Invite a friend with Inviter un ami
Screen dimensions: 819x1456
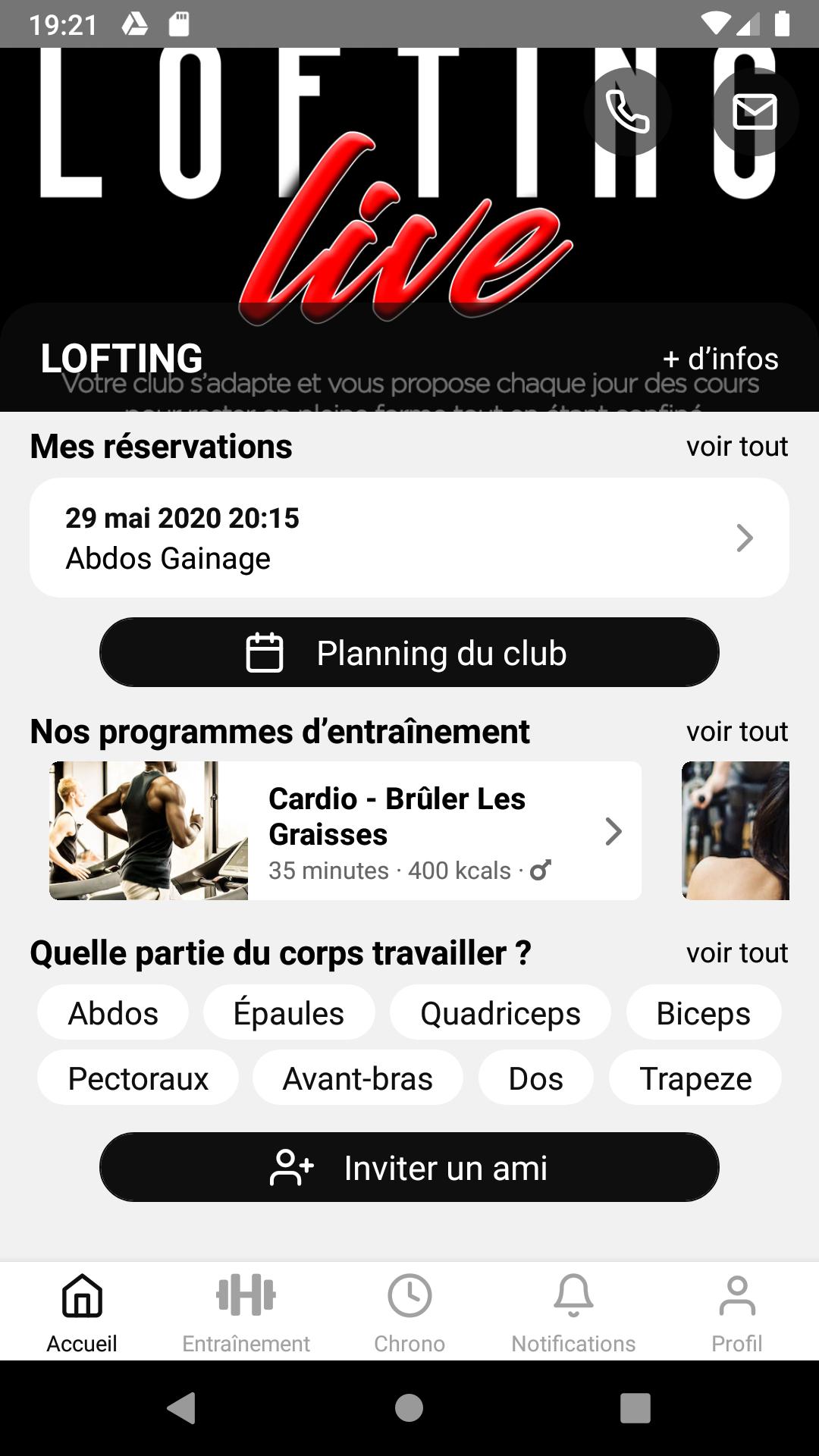tap(409, 1167)
